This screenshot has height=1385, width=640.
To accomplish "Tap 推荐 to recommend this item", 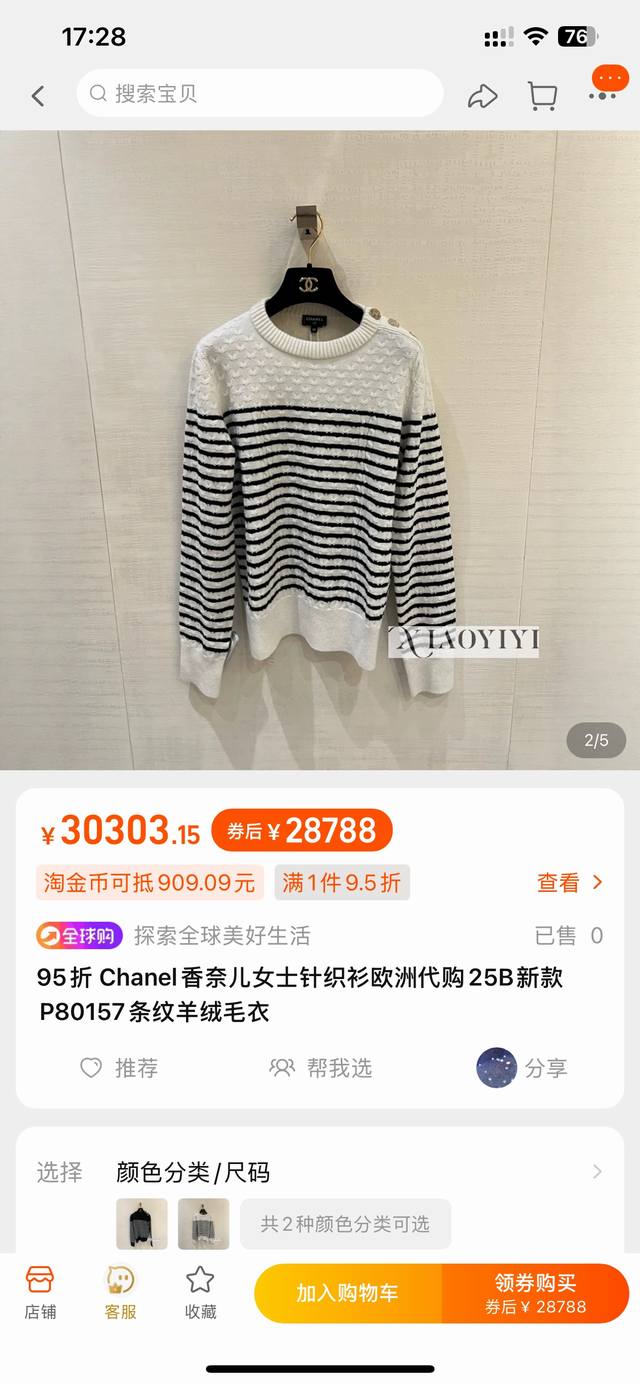I will (118, 1068).
